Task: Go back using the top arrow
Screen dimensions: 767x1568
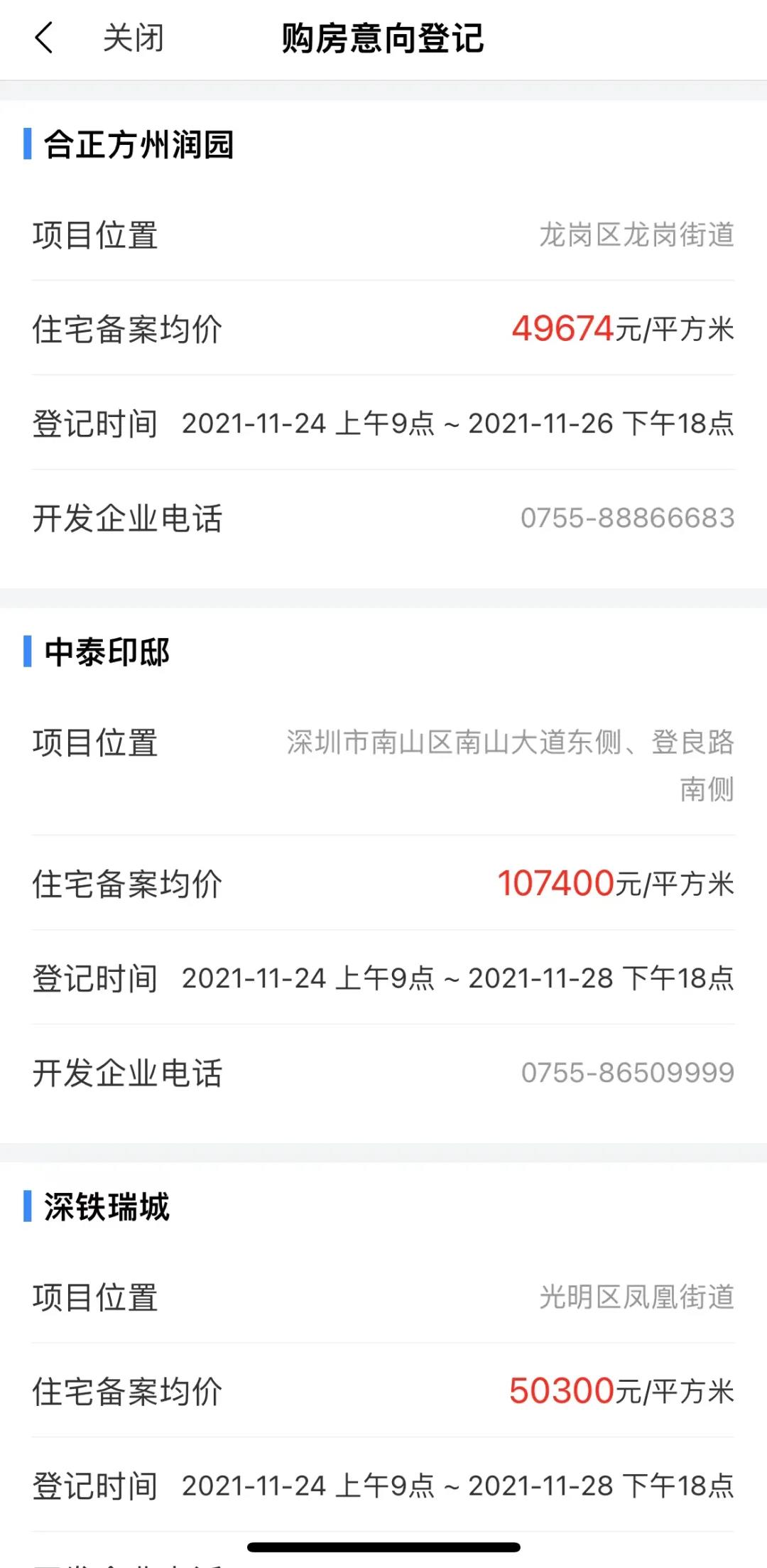Action: click(44, 38)
